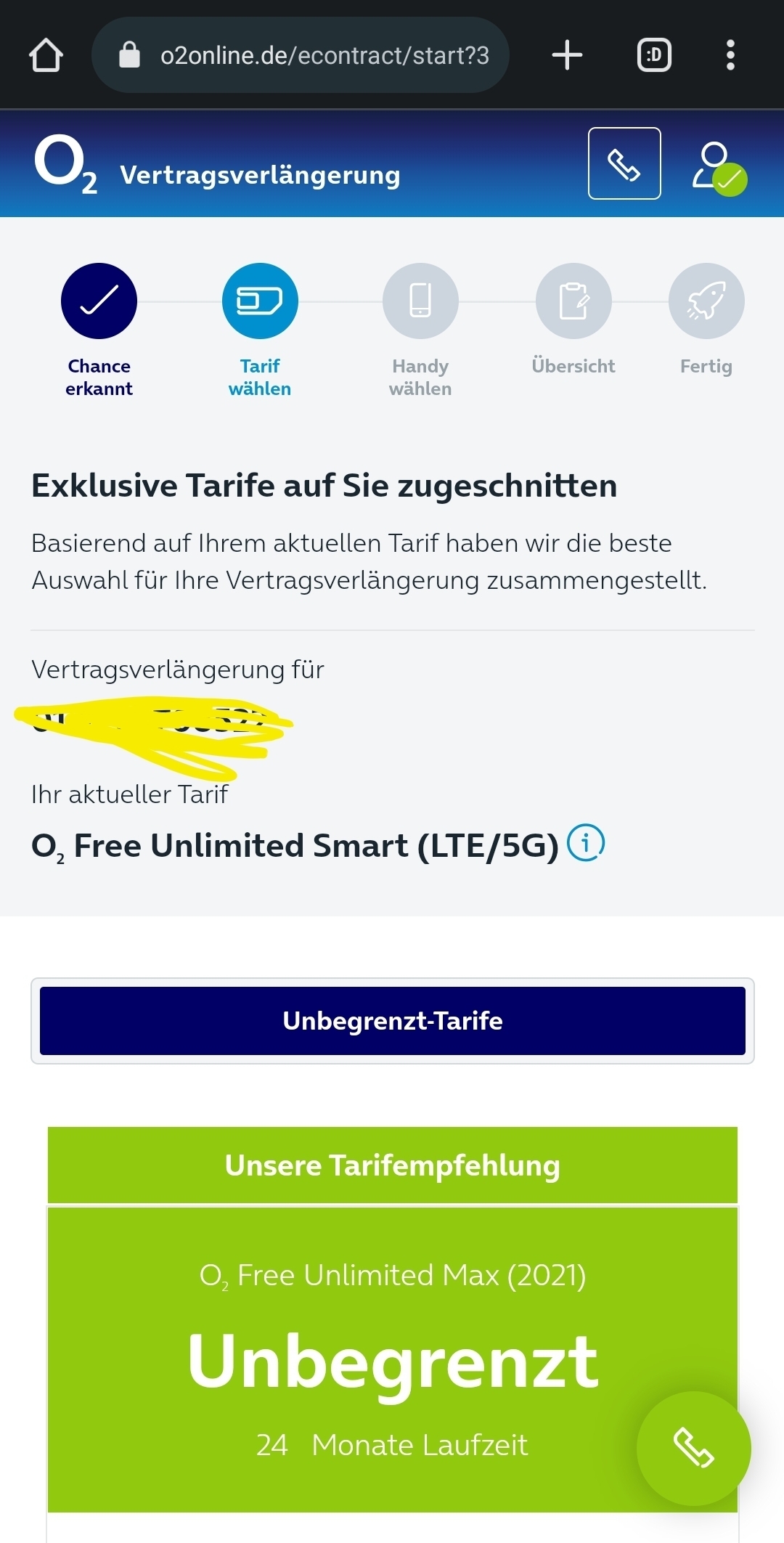Select the Unbegrenzt-Tarife tab
The height and width of the screenshot is (1543, 784).
392,1020
